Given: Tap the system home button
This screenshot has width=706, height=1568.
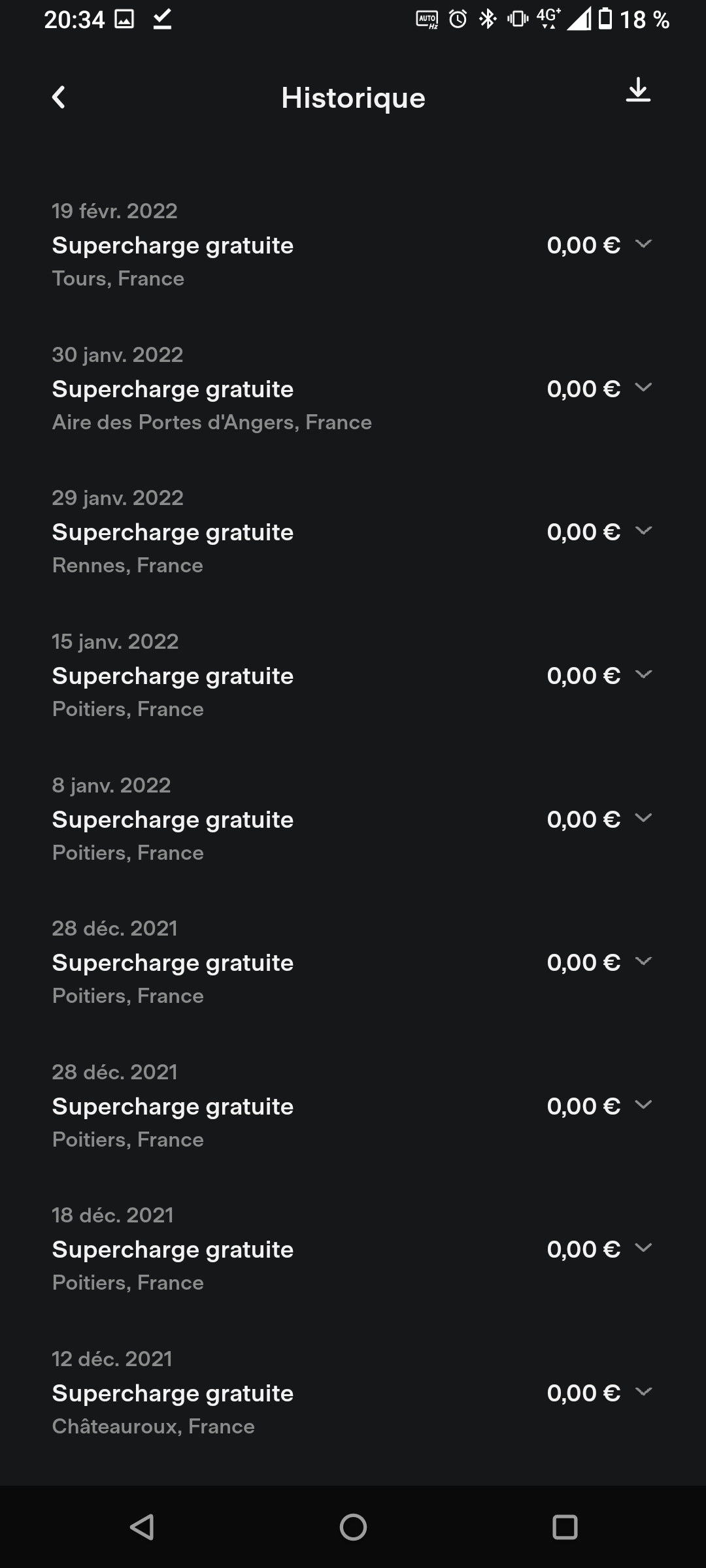Looking at the screenshot, I should (x=353, y=1527).
